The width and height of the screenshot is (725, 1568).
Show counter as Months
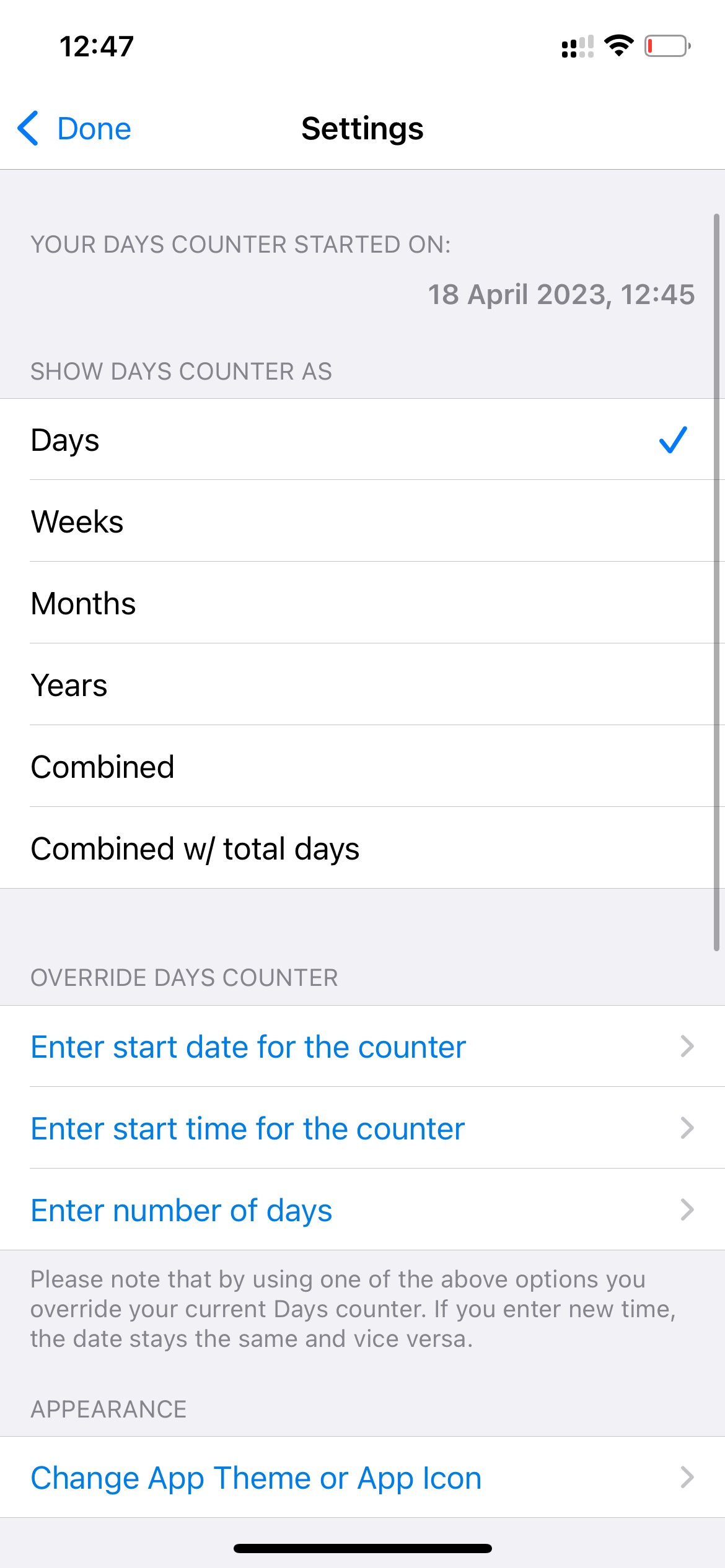pos(362,603)
